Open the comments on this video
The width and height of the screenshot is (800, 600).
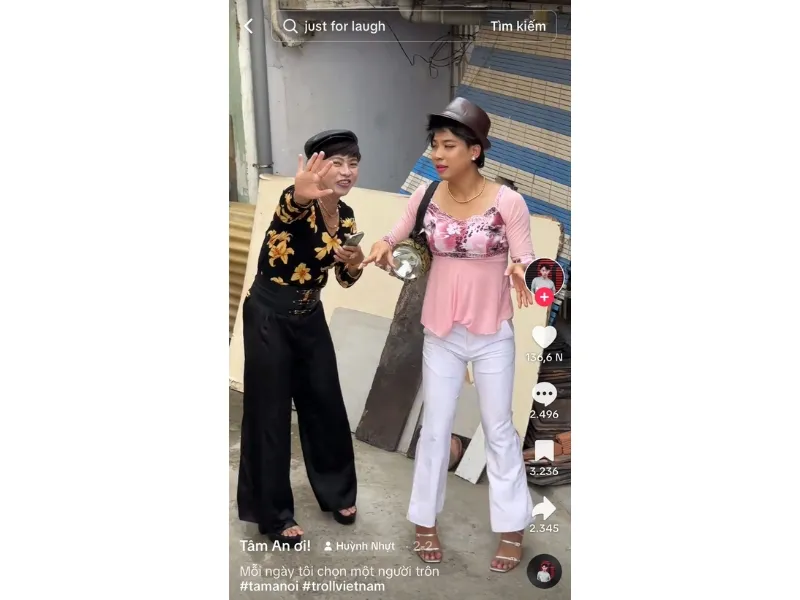click(x=544, y=394)
